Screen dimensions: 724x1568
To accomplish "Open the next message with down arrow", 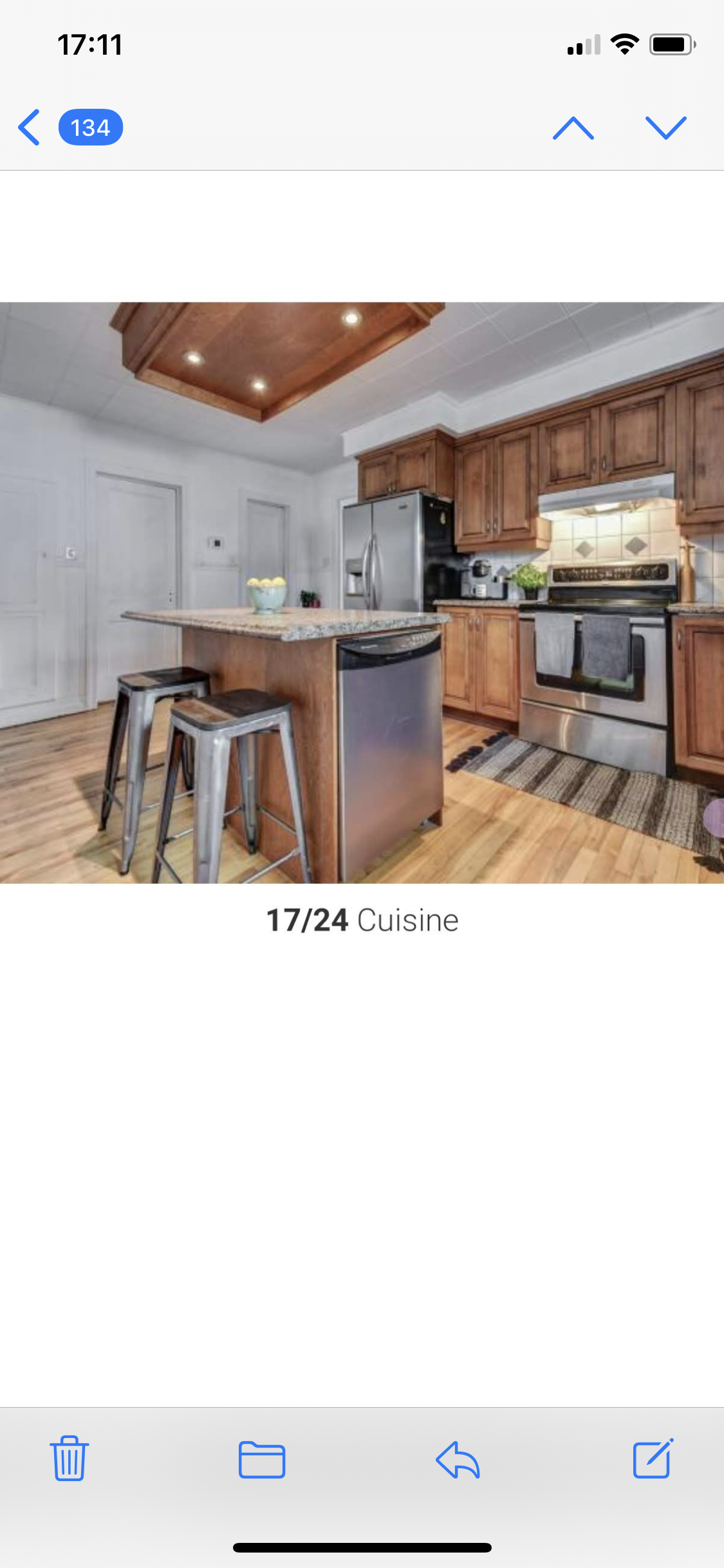I will (x=665, y=127).
